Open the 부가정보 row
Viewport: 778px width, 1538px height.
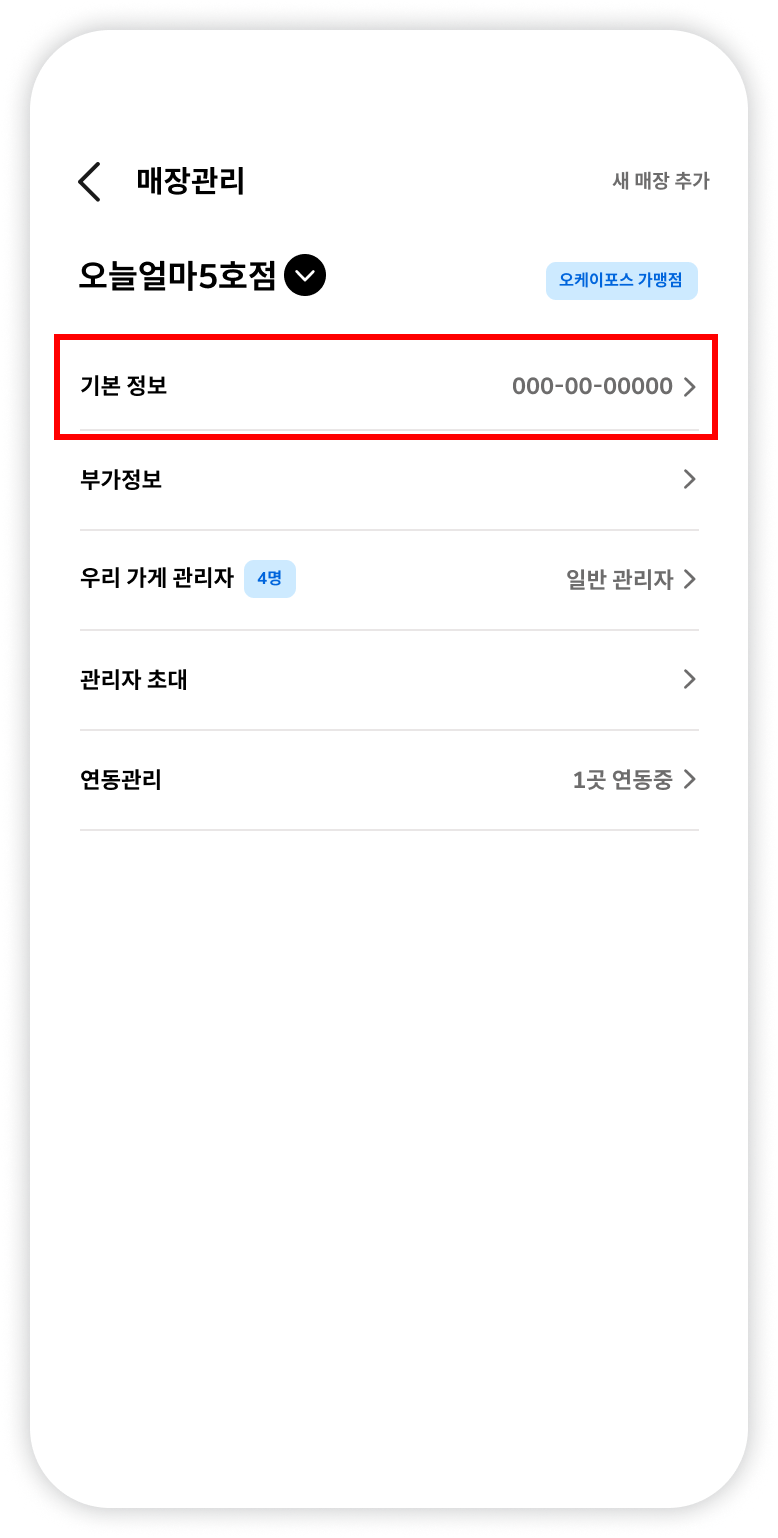pos(388,480)
